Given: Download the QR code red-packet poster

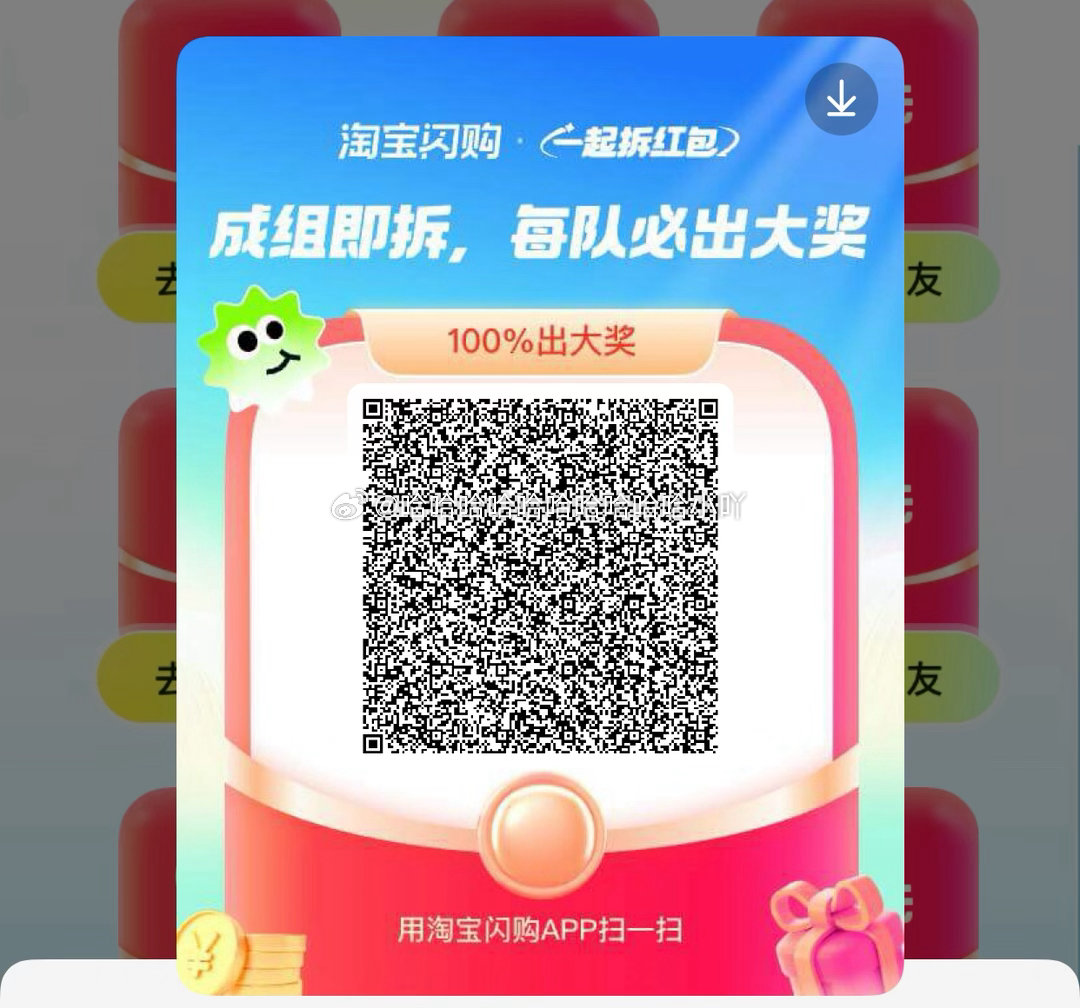Looking at the screenshot, I should point(841,99).
